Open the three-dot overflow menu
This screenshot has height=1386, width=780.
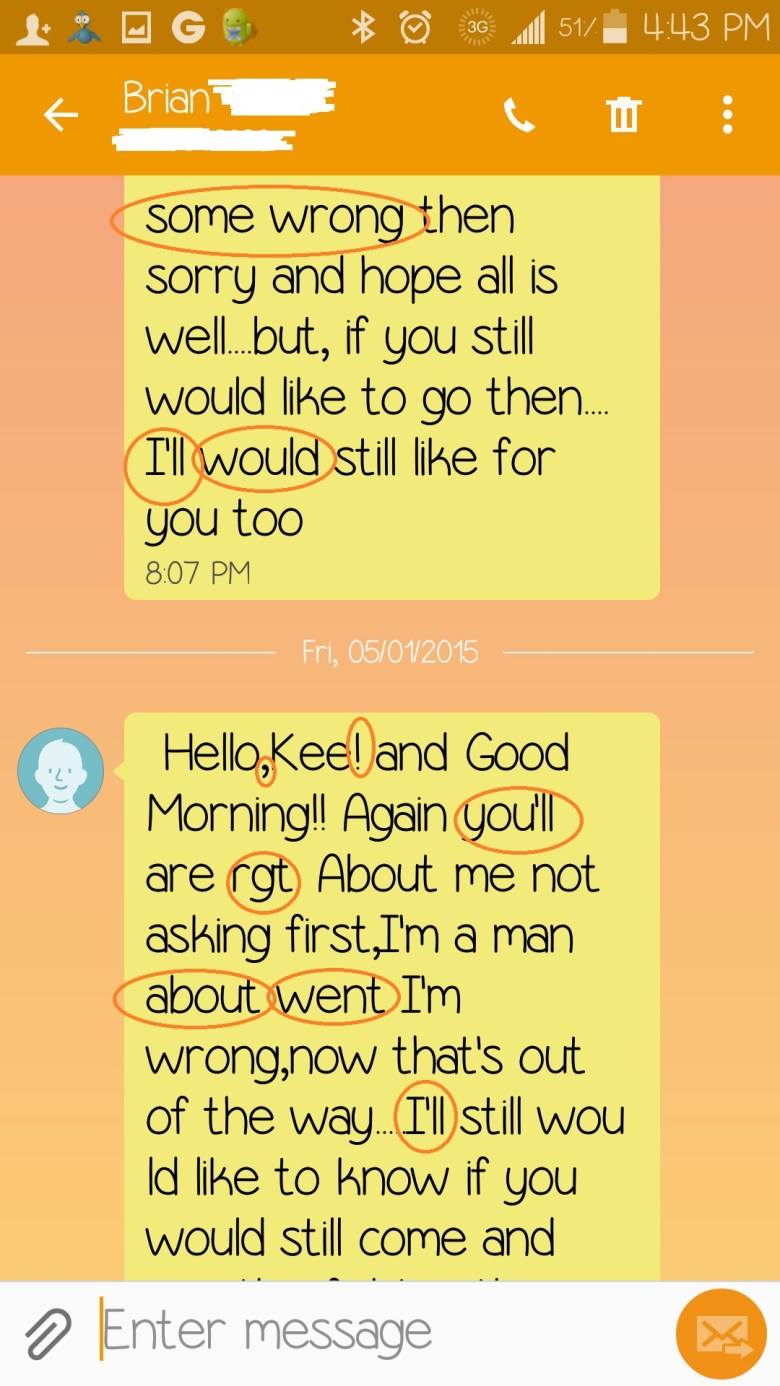pyautogui.click(x=726, y=115)
